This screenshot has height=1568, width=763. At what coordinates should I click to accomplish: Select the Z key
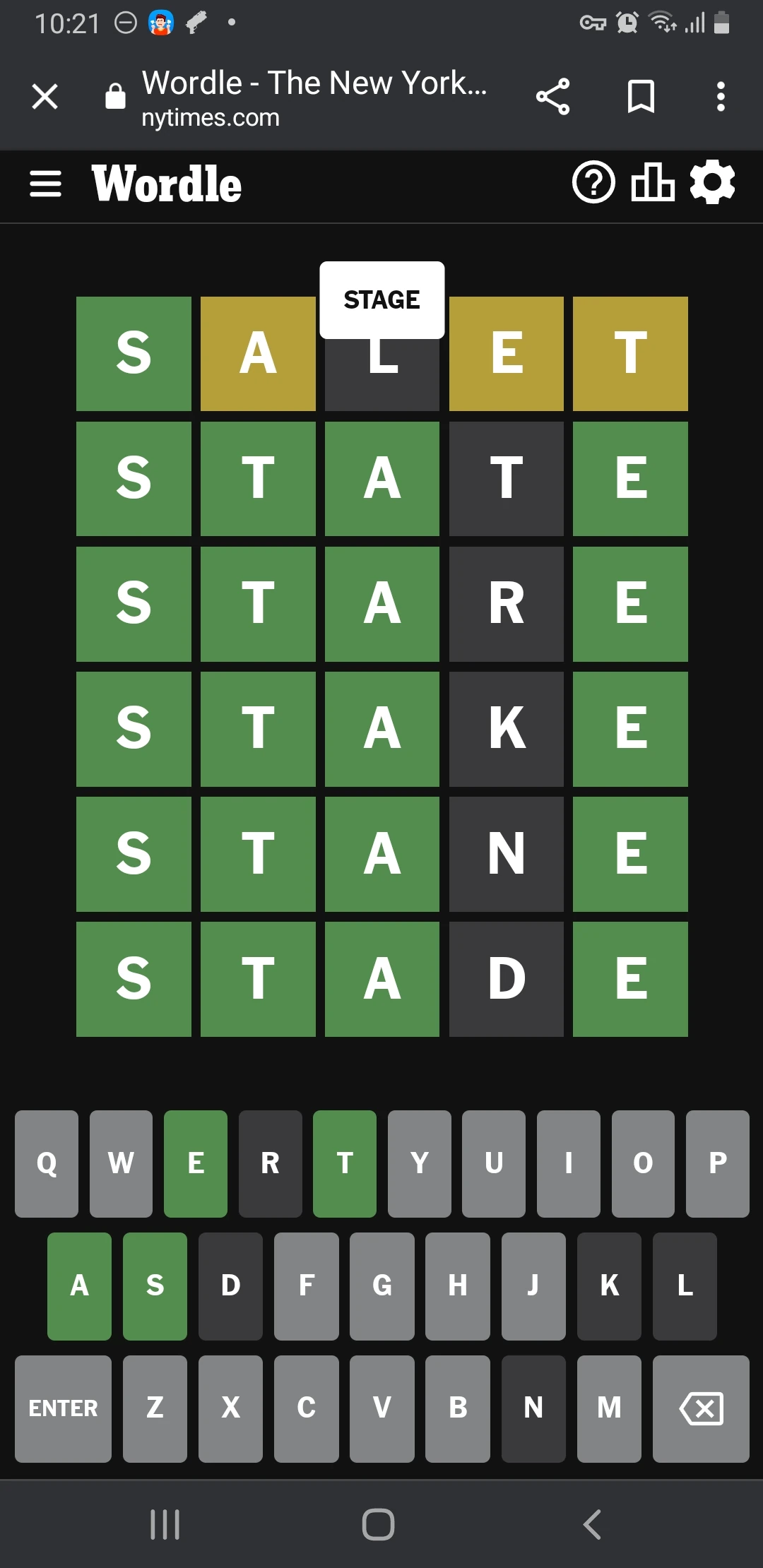click(x=155, y=1408)
